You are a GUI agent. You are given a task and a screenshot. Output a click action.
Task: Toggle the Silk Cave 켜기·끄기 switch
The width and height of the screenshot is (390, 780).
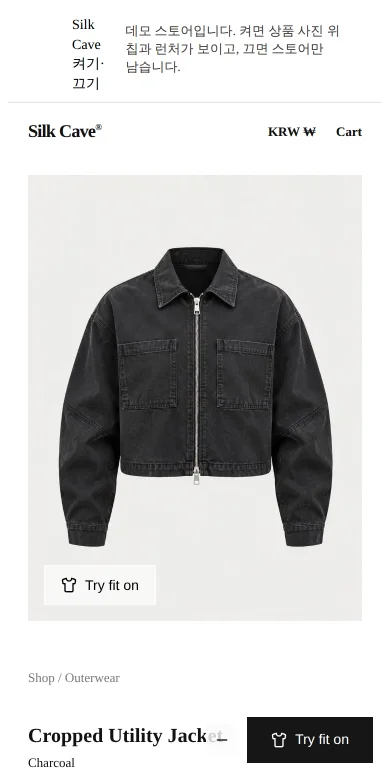(x=88, y=54)
